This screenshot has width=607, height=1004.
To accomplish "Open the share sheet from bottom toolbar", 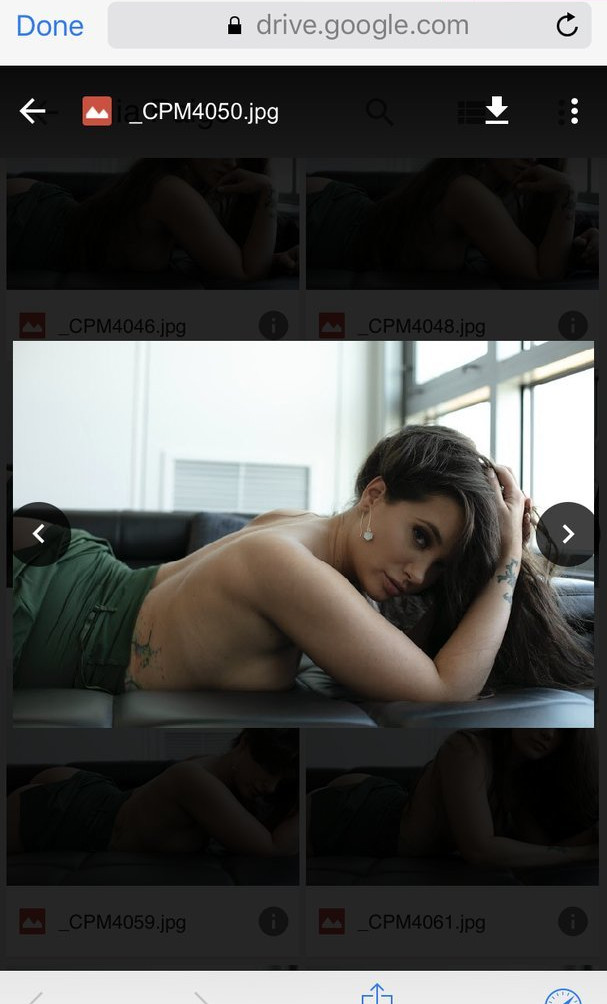I will [377, 994].
